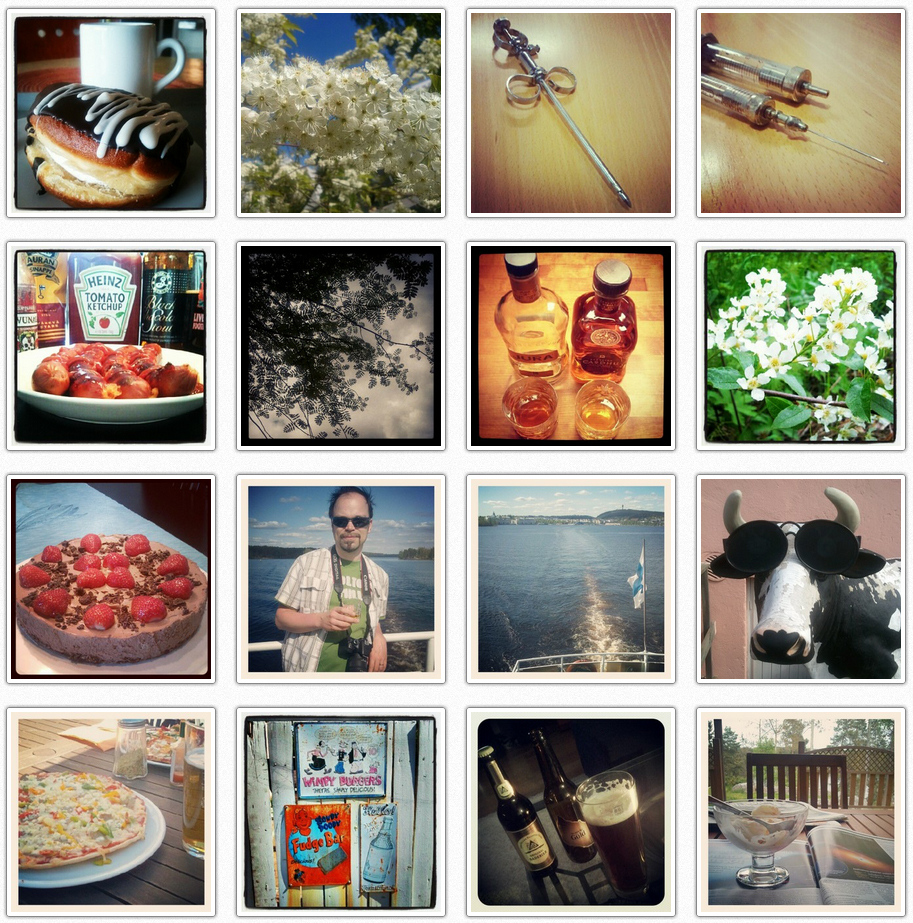
Task: Tap the white flowers with green leaves photo
Action: tap(801, 346)
